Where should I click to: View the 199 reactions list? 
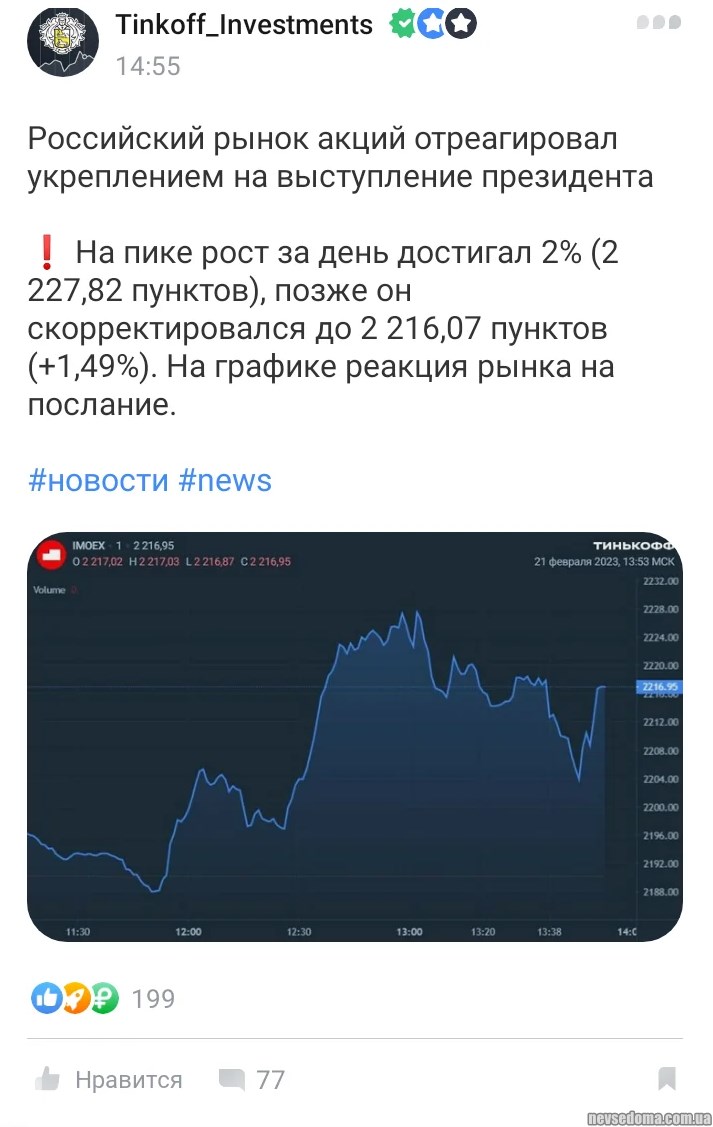[102, 998]
